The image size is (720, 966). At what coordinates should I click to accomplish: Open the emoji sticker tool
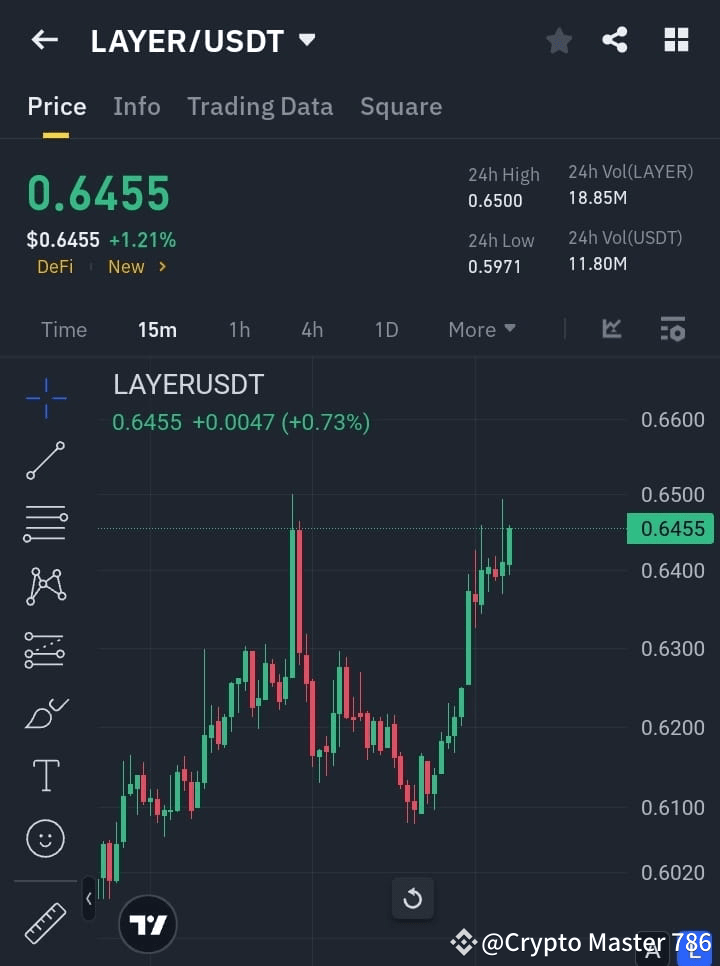[45, 838]
